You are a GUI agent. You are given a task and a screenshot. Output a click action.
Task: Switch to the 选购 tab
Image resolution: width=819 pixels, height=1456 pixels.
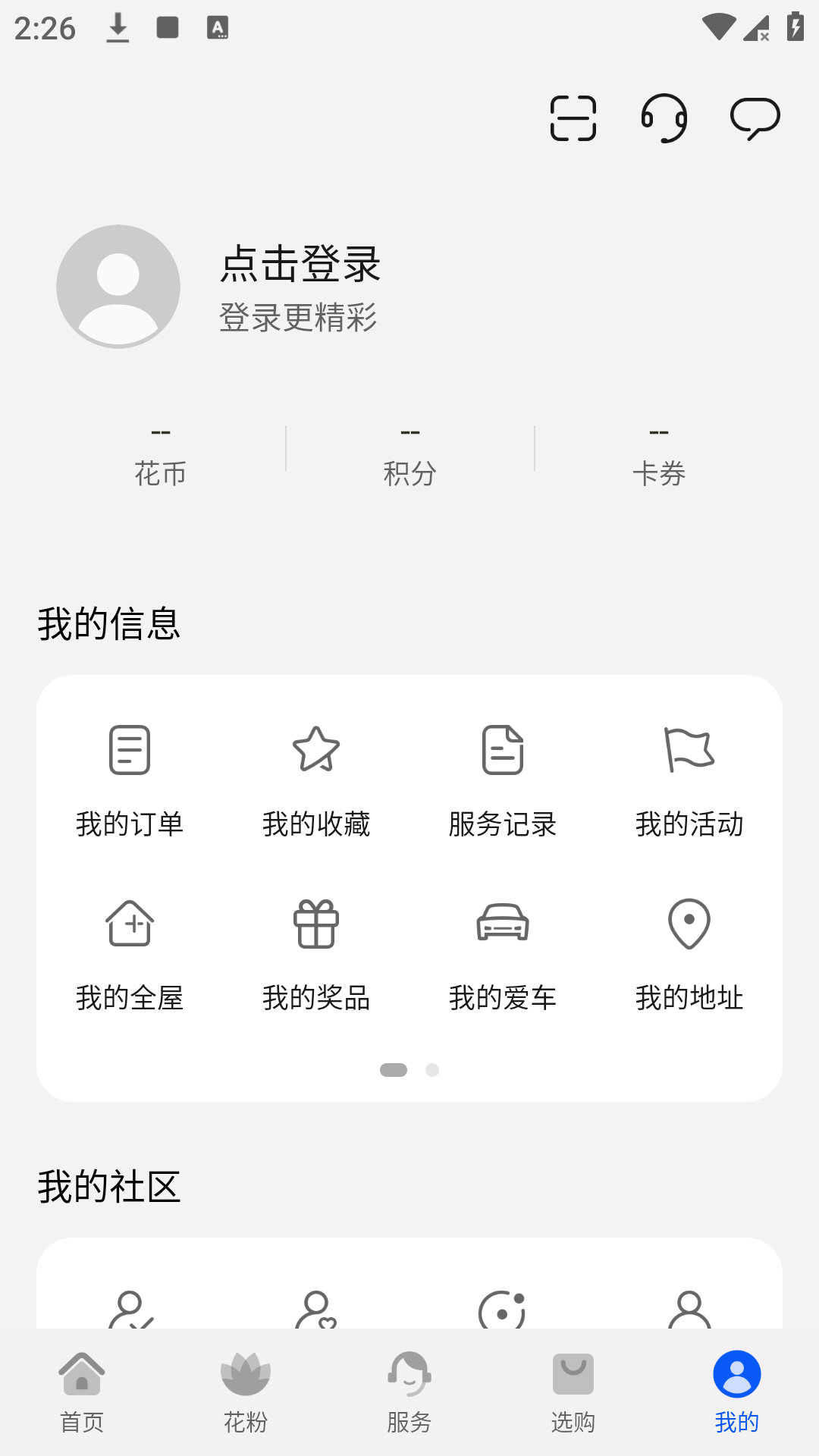[573, 1392]
